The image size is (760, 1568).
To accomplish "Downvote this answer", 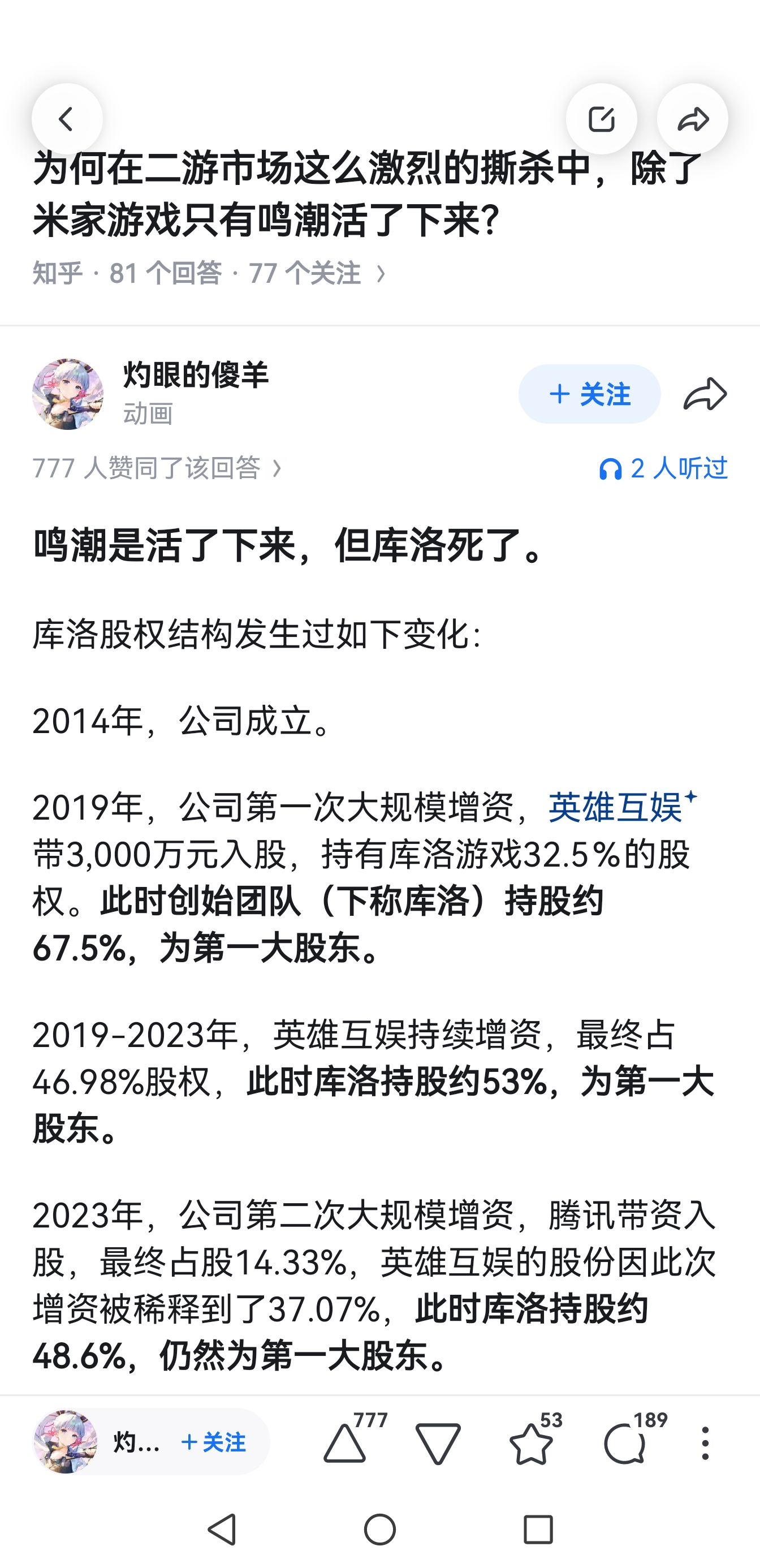I will point(438,1442).
